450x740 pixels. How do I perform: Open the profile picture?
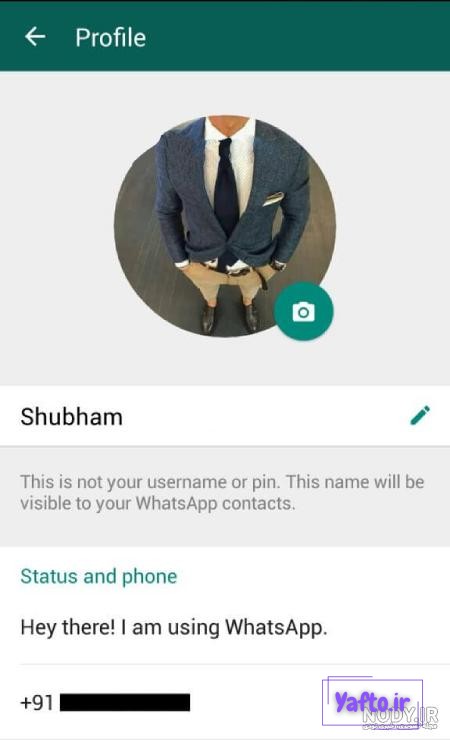[x=225, y=227]
